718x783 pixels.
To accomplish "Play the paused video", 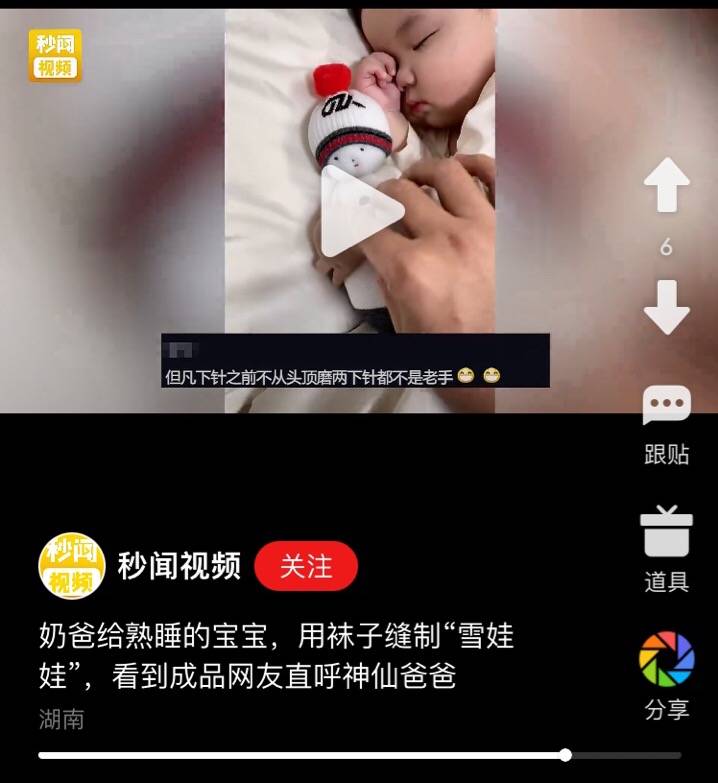I will pos(360,212).
